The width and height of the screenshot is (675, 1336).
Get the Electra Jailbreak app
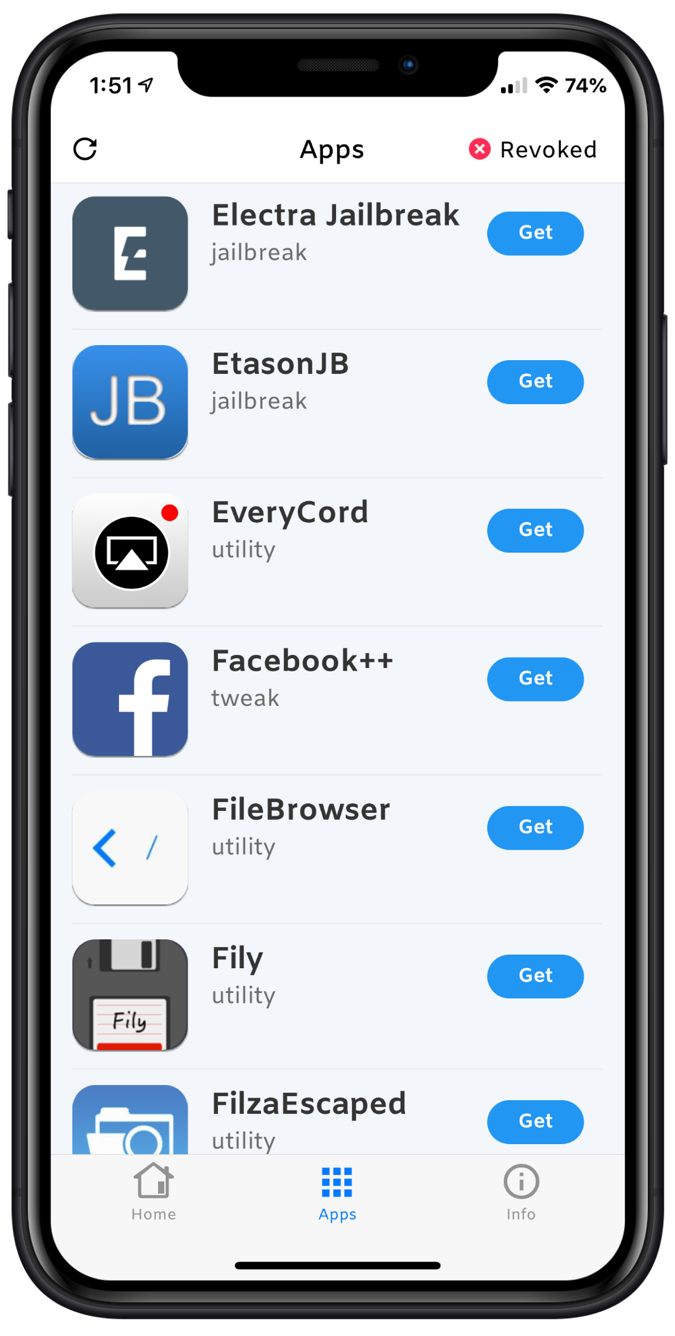[535, 233]
